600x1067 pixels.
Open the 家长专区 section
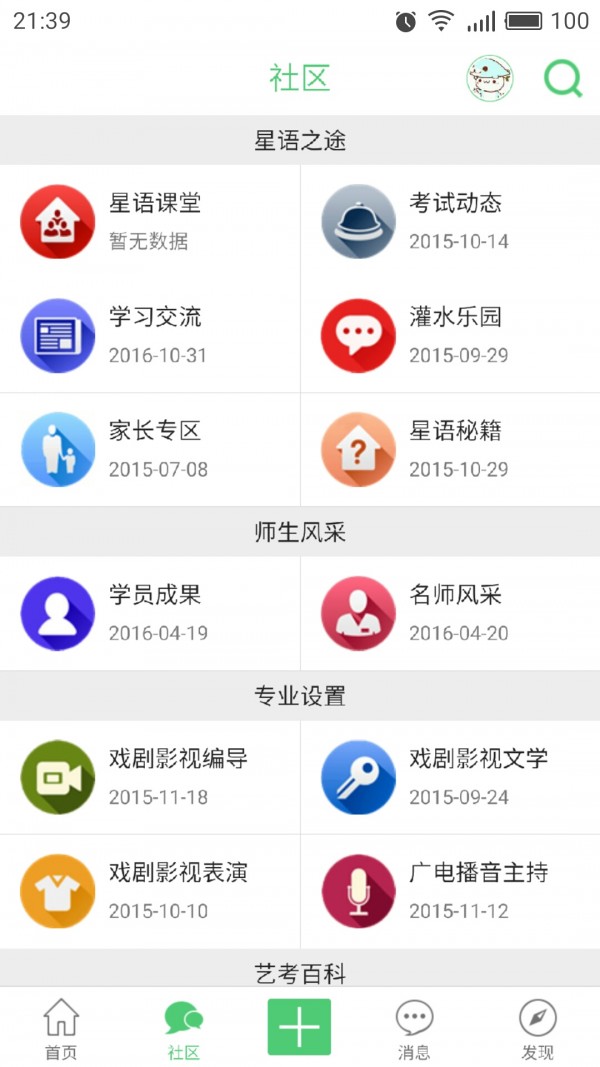pos(150,449)
